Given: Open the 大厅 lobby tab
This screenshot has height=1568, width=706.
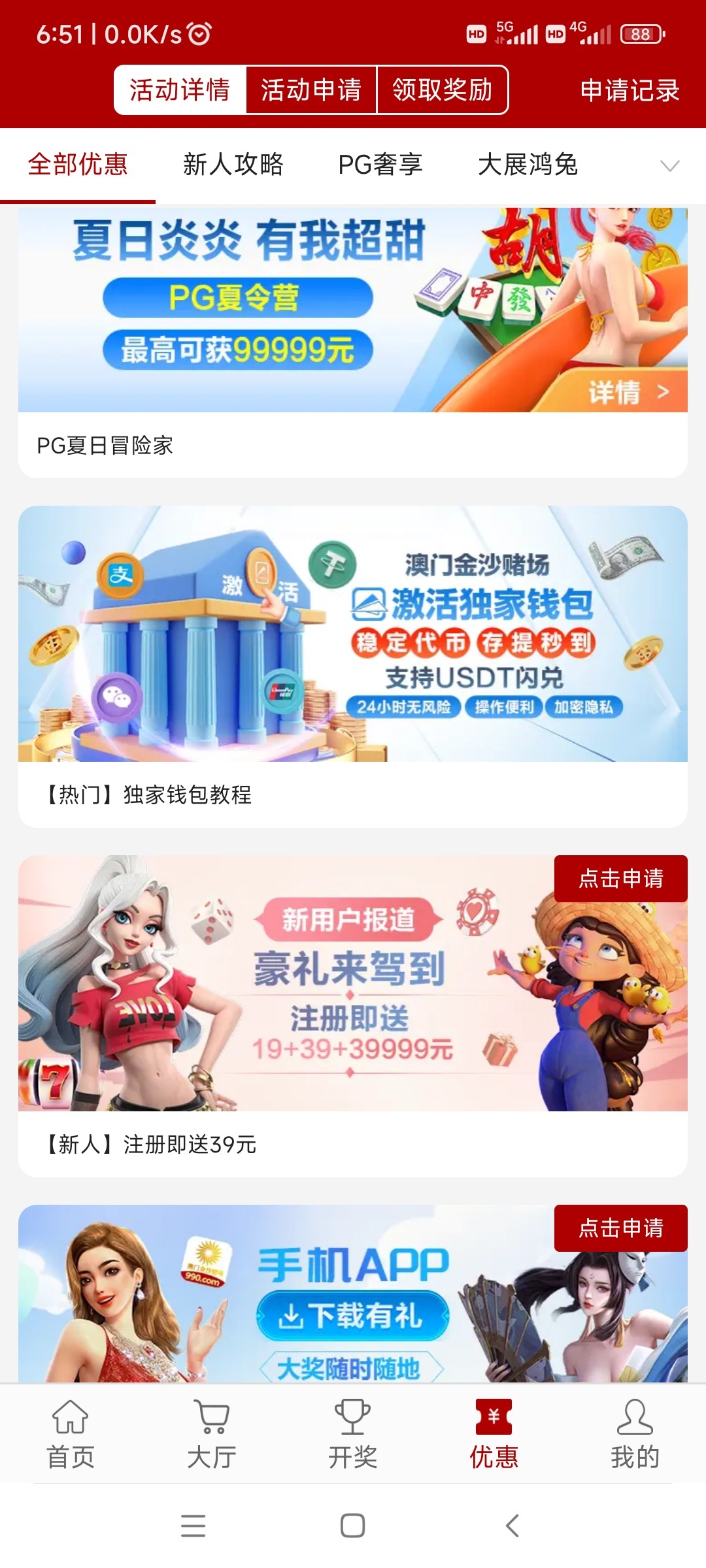Looking at the screenshot, I should [x=212, y=1434].
